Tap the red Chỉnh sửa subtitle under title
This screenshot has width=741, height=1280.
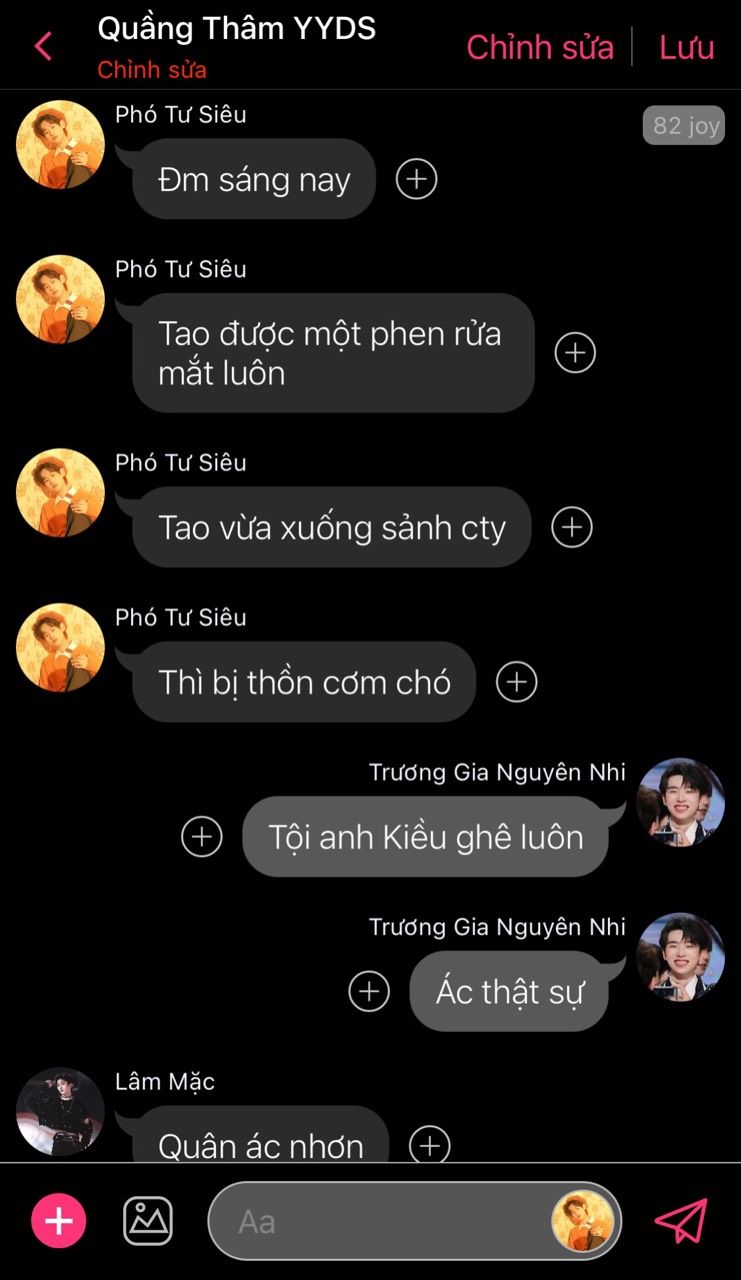coord(152,70)
